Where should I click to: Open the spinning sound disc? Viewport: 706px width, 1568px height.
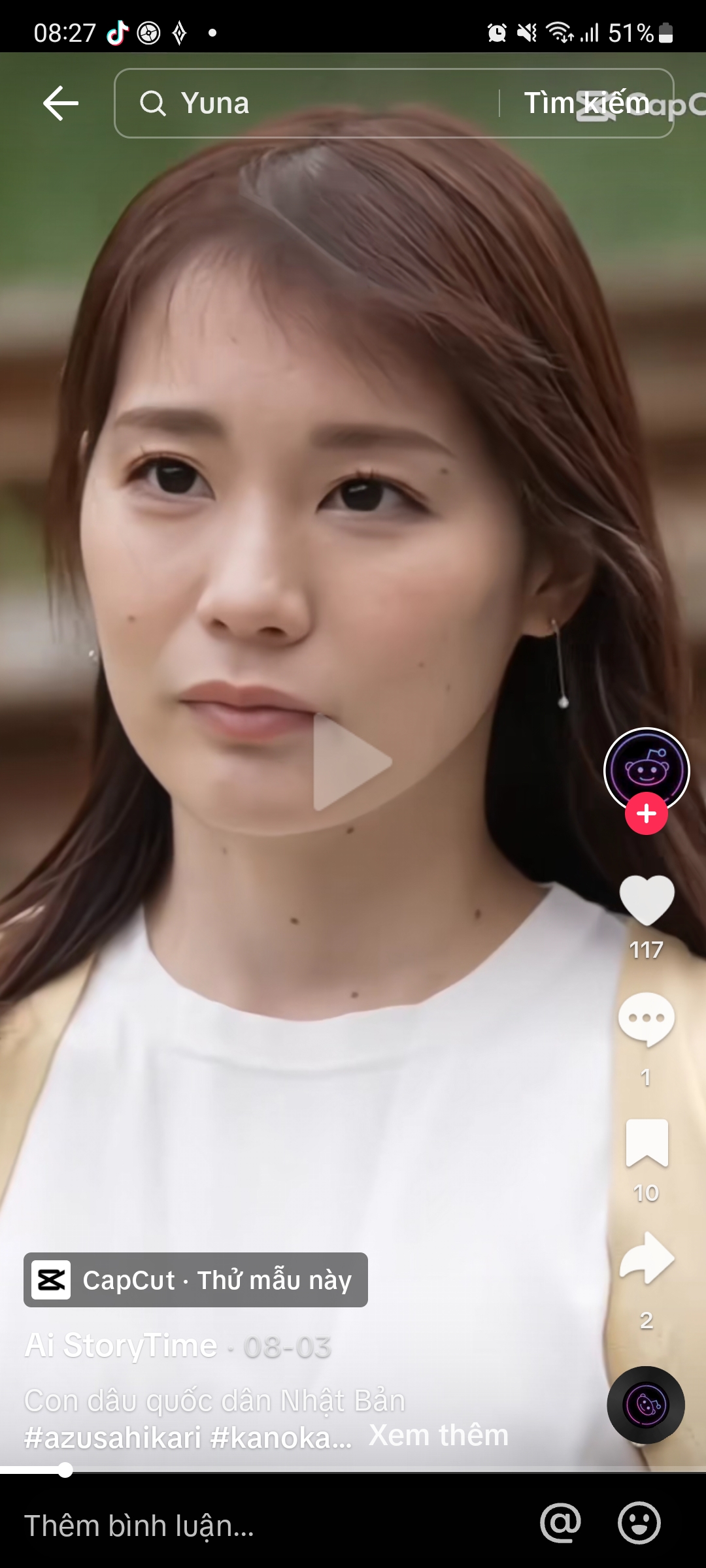(x=646, y=1405)
